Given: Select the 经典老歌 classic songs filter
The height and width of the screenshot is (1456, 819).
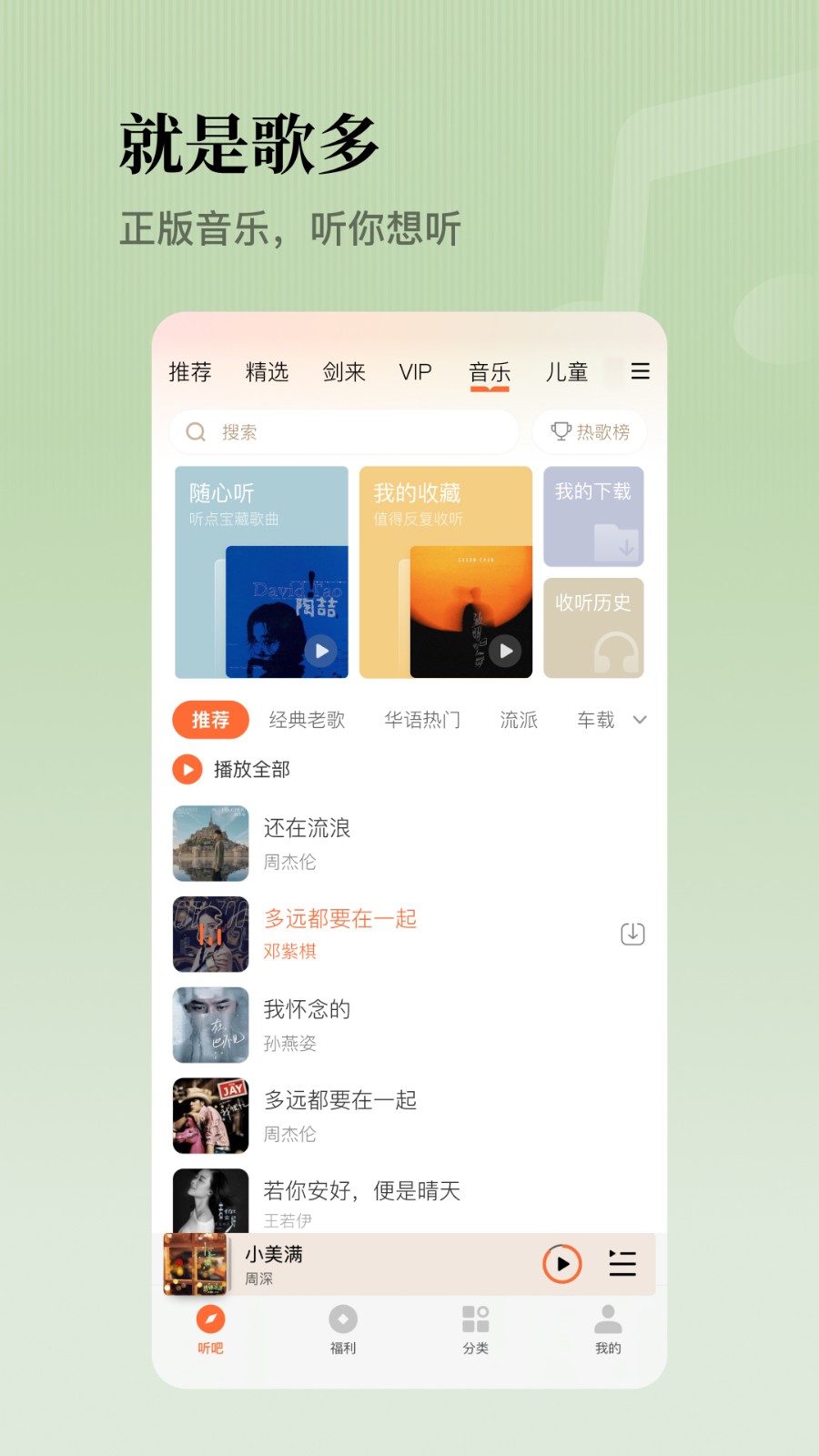Looking at the screenshot, I should (308, 720).
